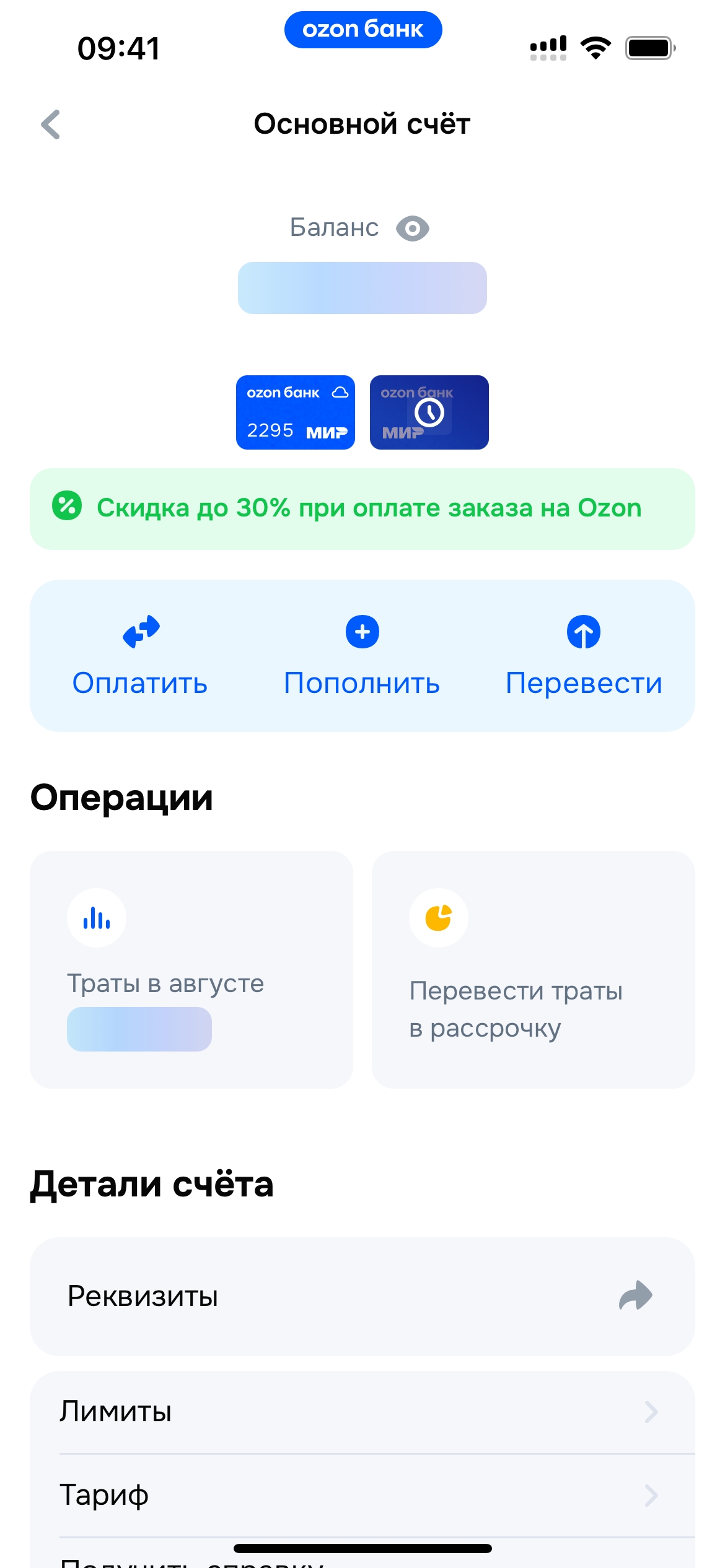This screenshot has height=1568, width=725.
Task: Tap the ozon банк pill at top
Action: click(x=363, y=30)
